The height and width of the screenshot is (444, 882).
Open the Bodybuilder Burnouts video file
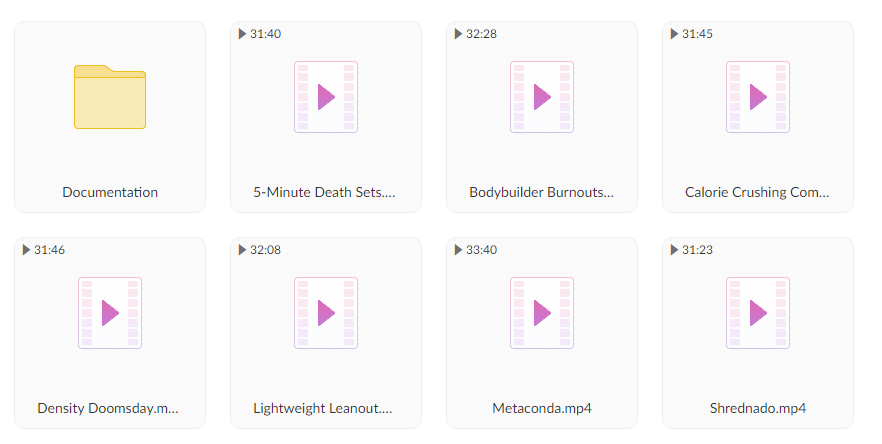tap(542, 98)
